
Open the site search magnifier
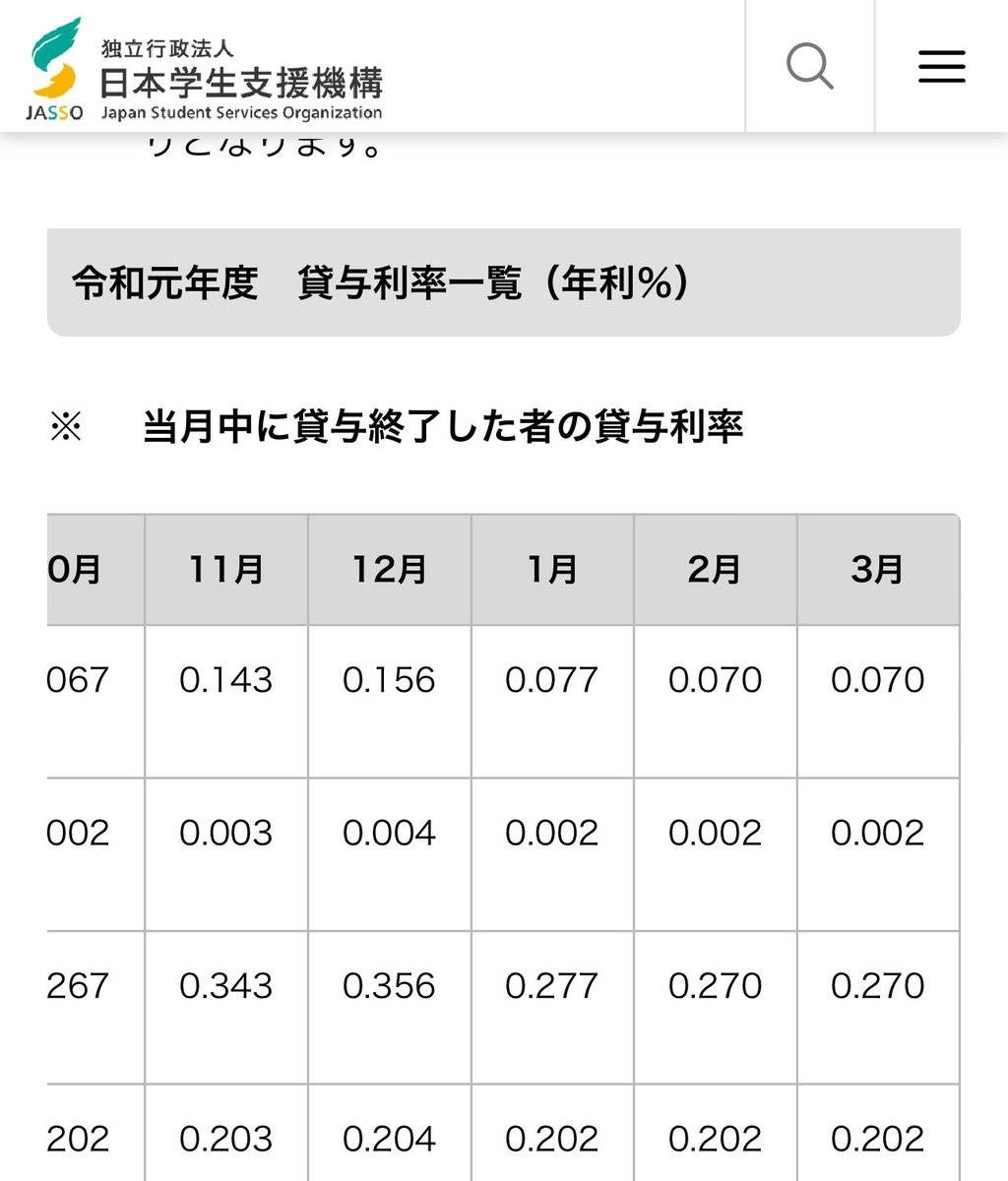tap(809, 67)
